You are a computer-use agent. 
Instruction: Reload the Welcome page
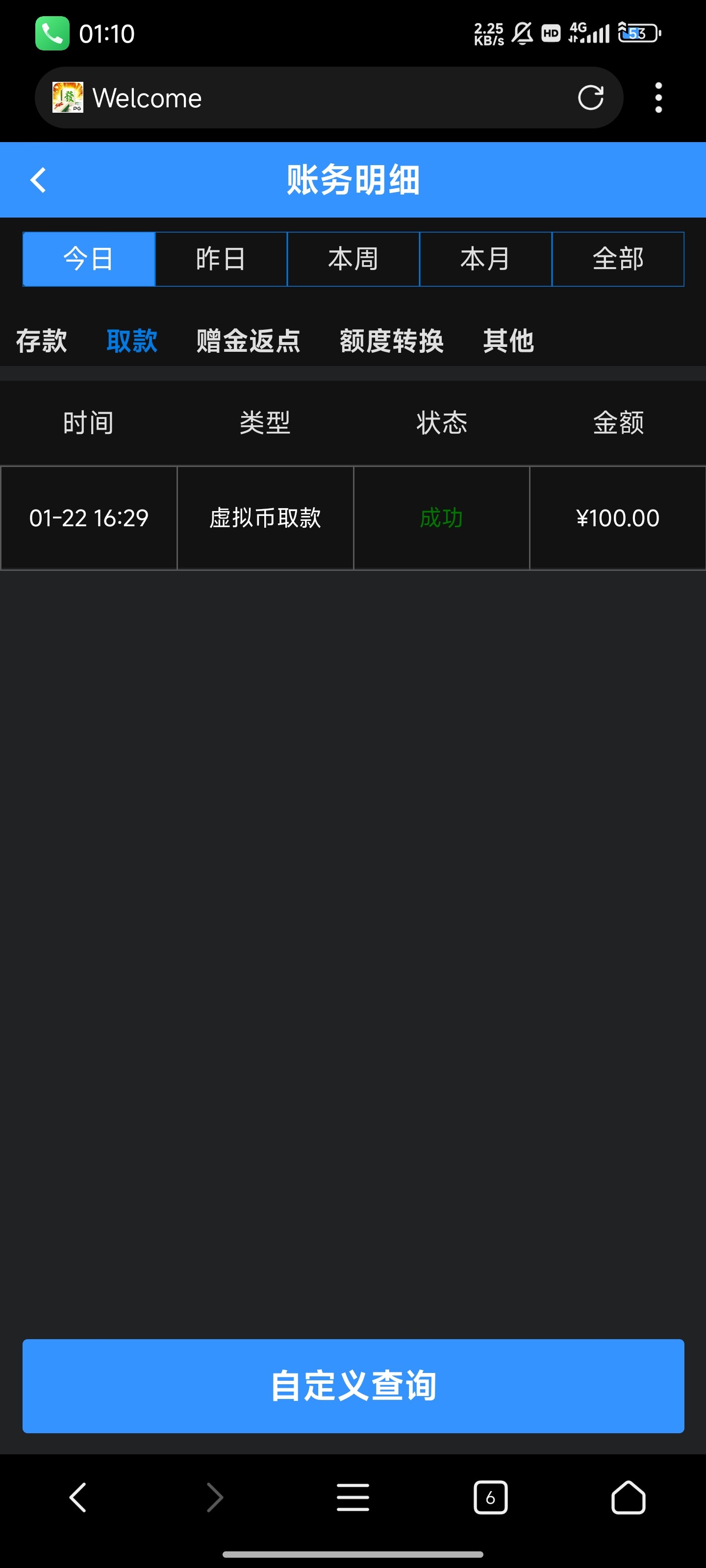click(590, 98)
